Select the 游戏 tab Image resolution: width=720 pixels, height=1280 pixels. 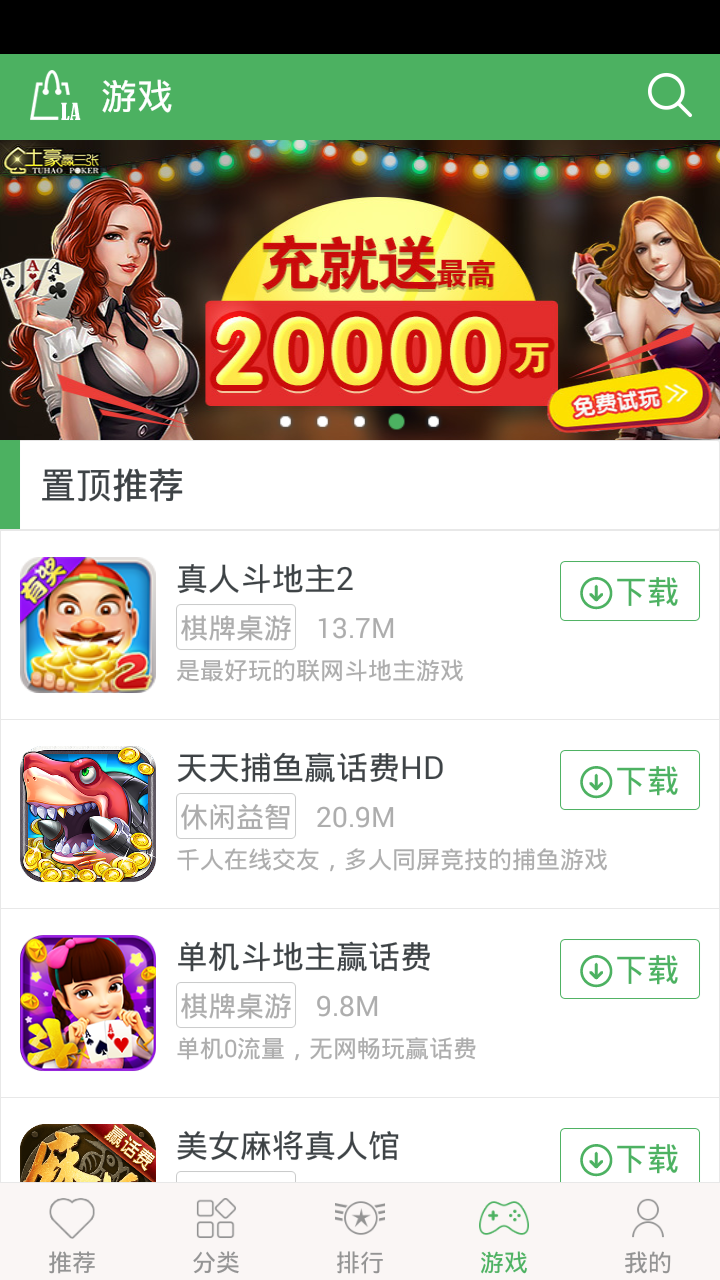point(504,1235)
